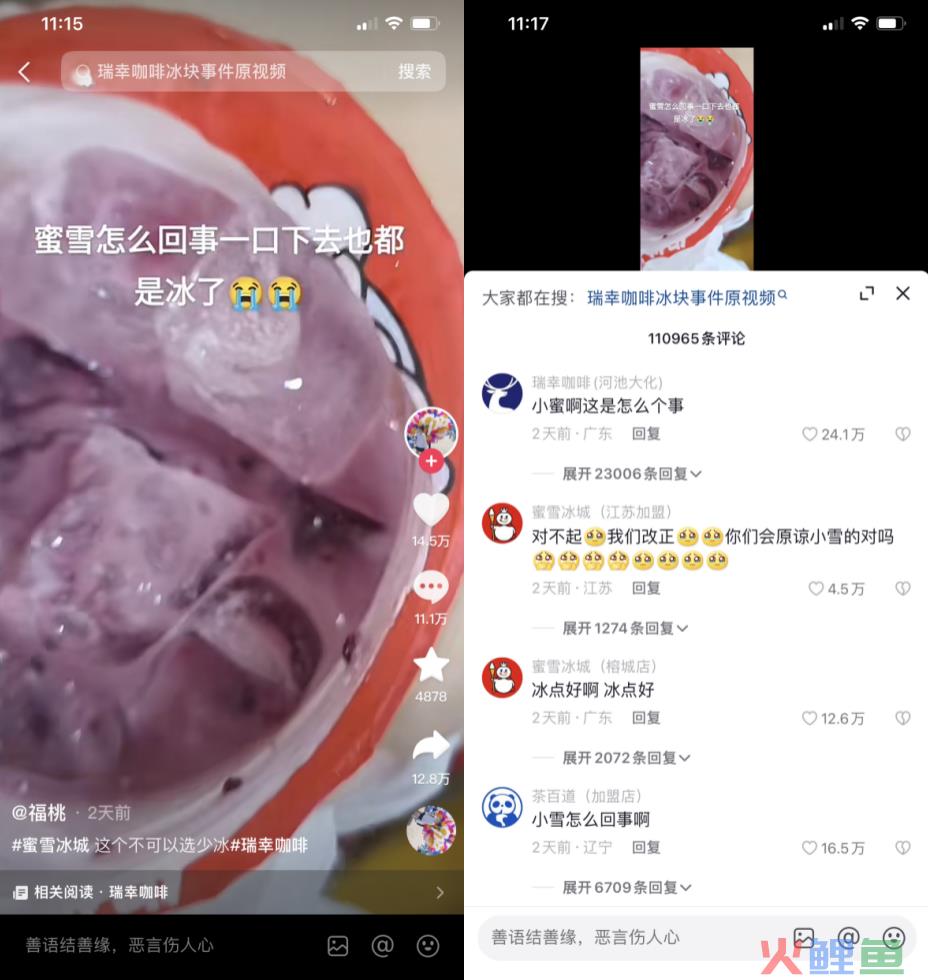
Task: Tap the 搜索 button in the top bar
Action: (414, 72)
